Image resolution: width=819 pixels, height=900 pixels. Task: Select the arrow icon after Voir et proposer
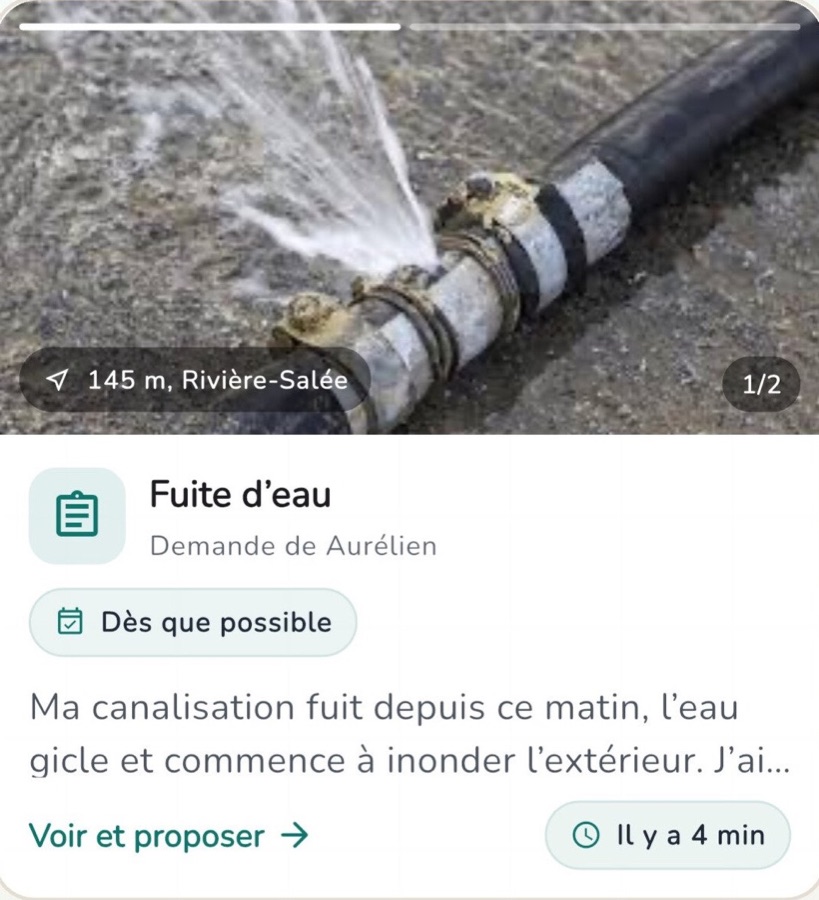coord(297,835)
